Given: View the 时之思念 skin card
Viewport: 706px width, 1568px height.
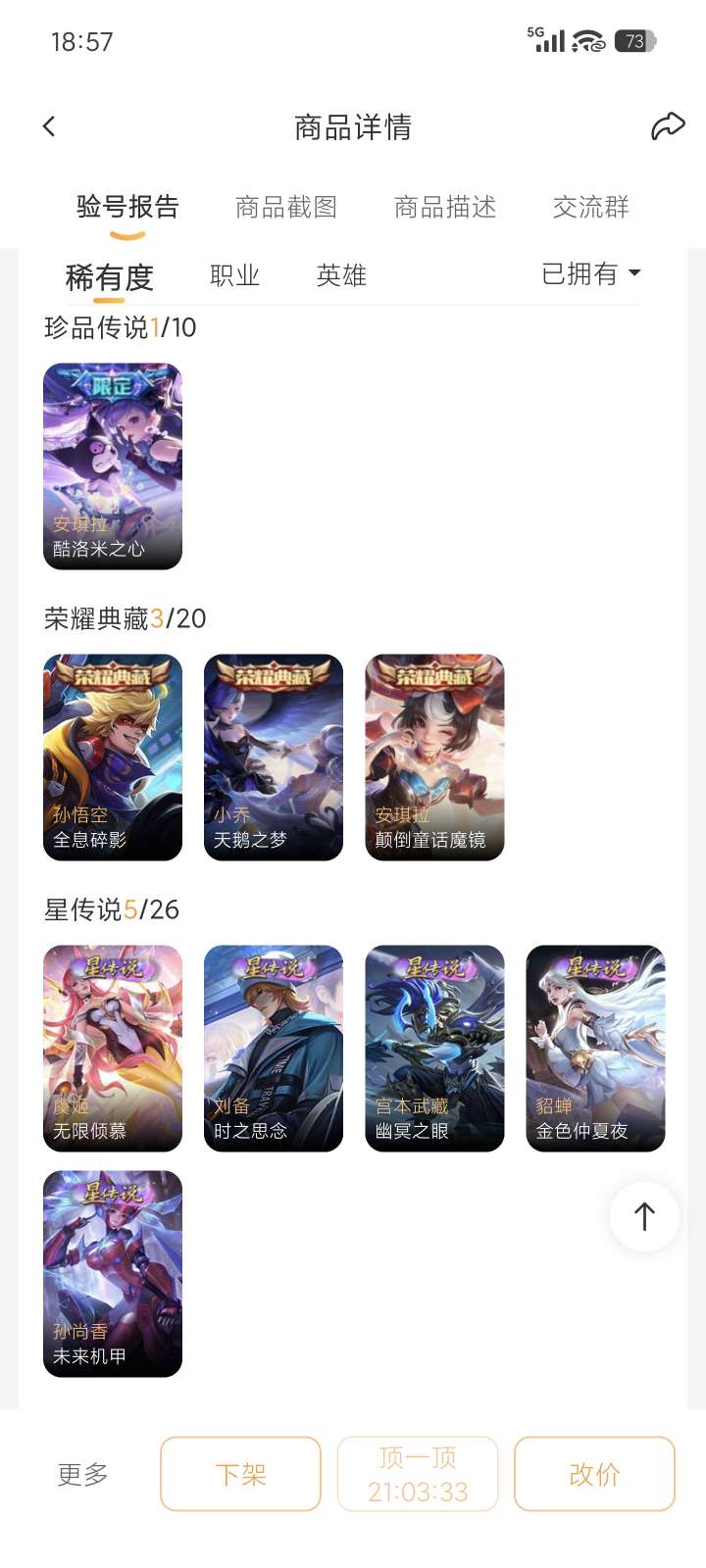Looking at the screenshot, I should pyautogui.click(x=274, y=1048).
